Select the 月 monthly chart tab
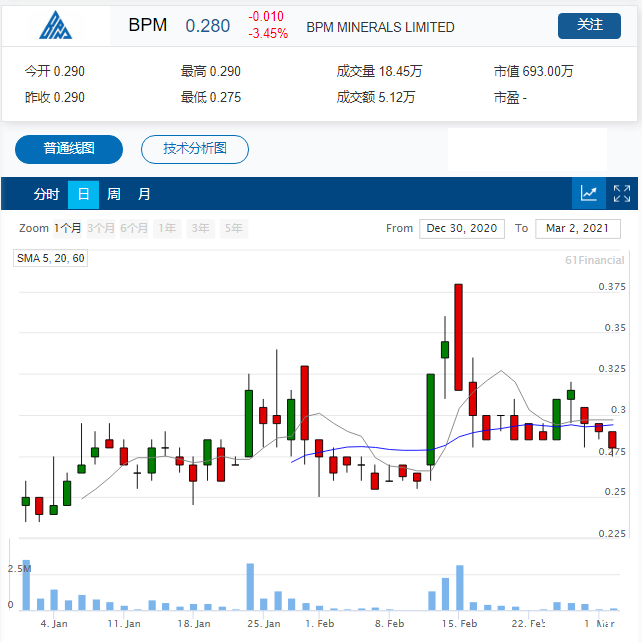The width and height of the screenshot is (642, 642). 145,194
